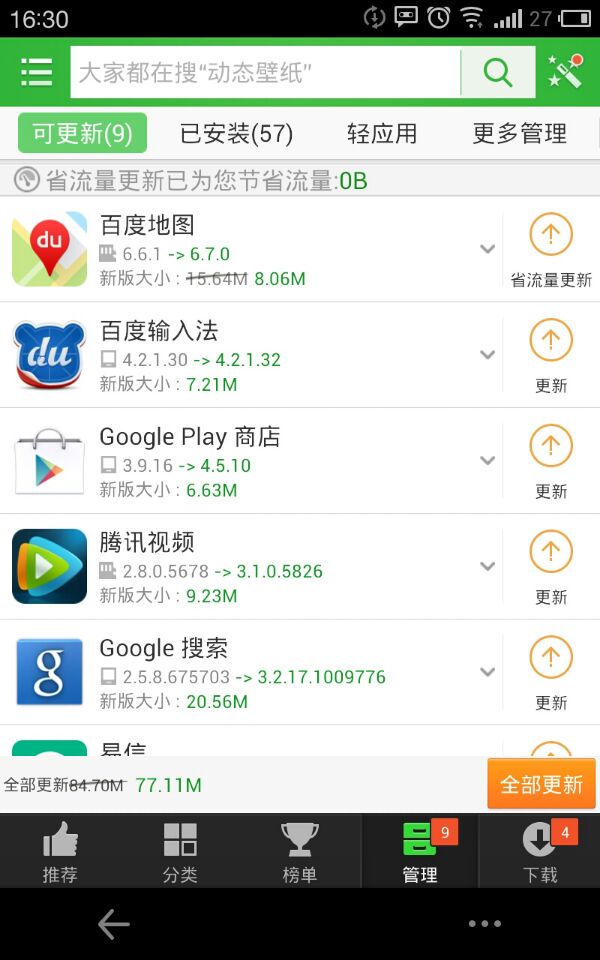
Task: Tap the green magnifier search button
Action: (x=497, y=72)
